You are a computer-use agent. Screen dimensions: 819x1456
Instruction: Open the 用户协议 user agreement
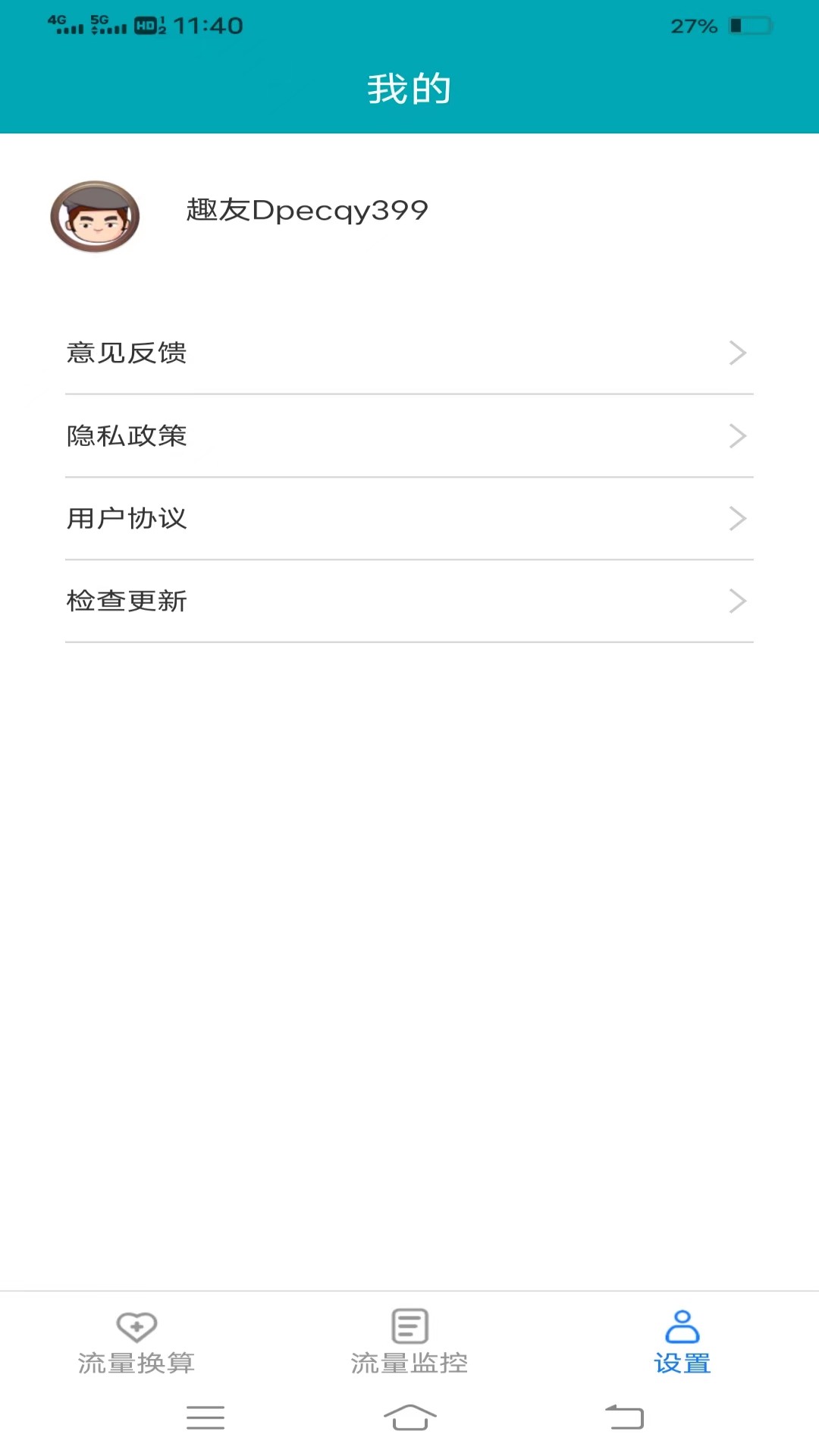(409, 519)
